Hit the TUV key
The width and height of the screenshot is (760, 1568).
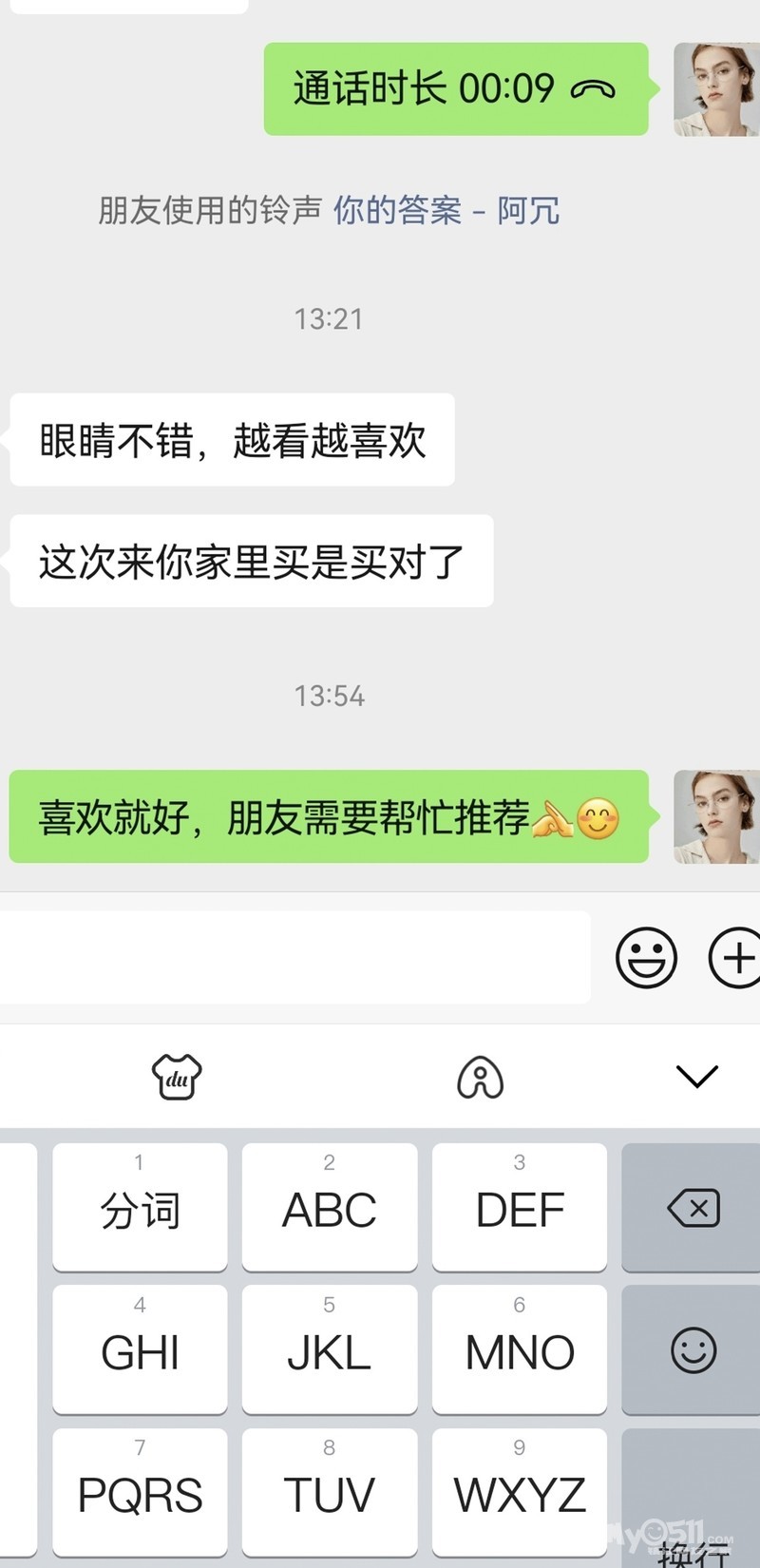coord(329,1492)
